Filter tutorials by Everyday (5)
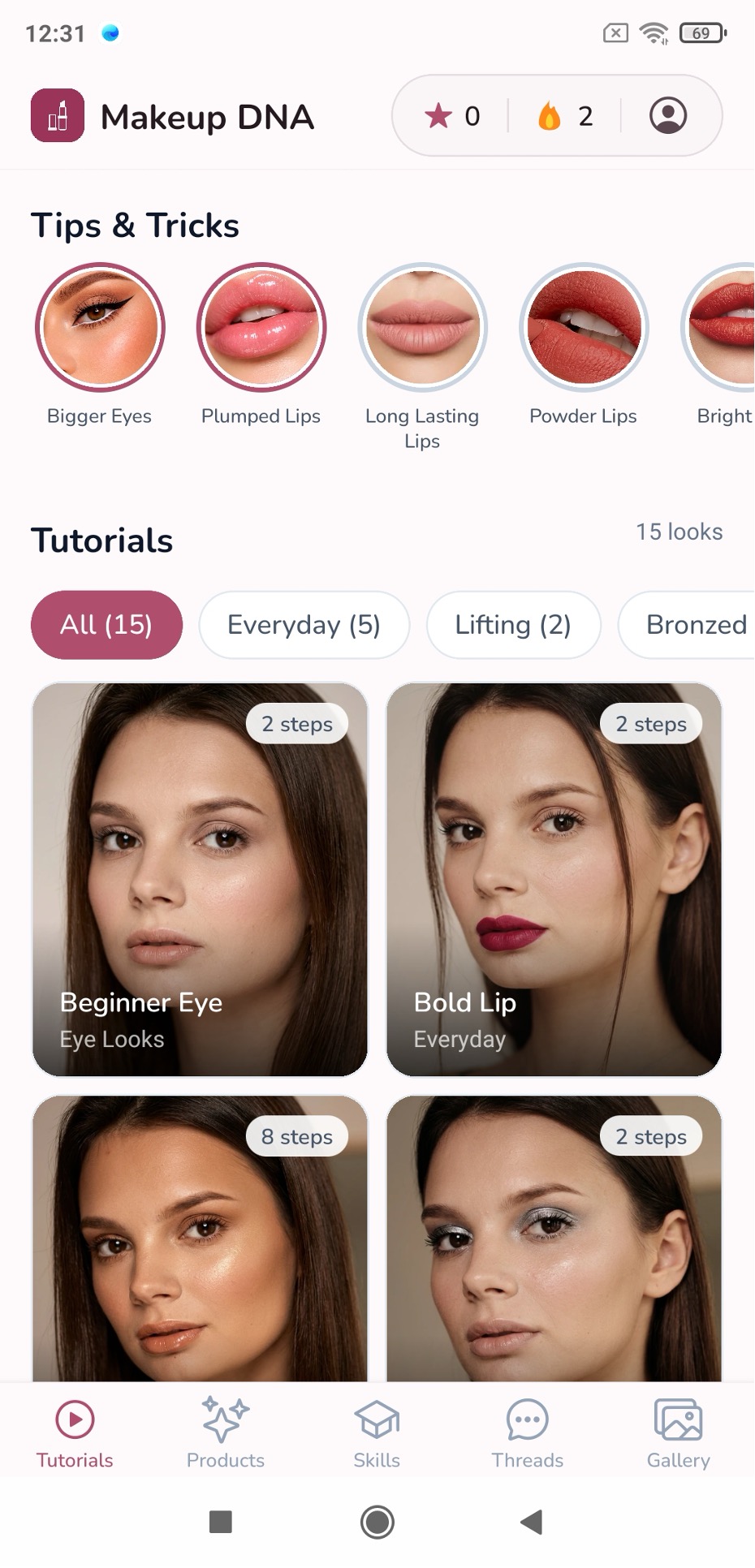This screenshot has height=1568, width=755. pos(304,625)
